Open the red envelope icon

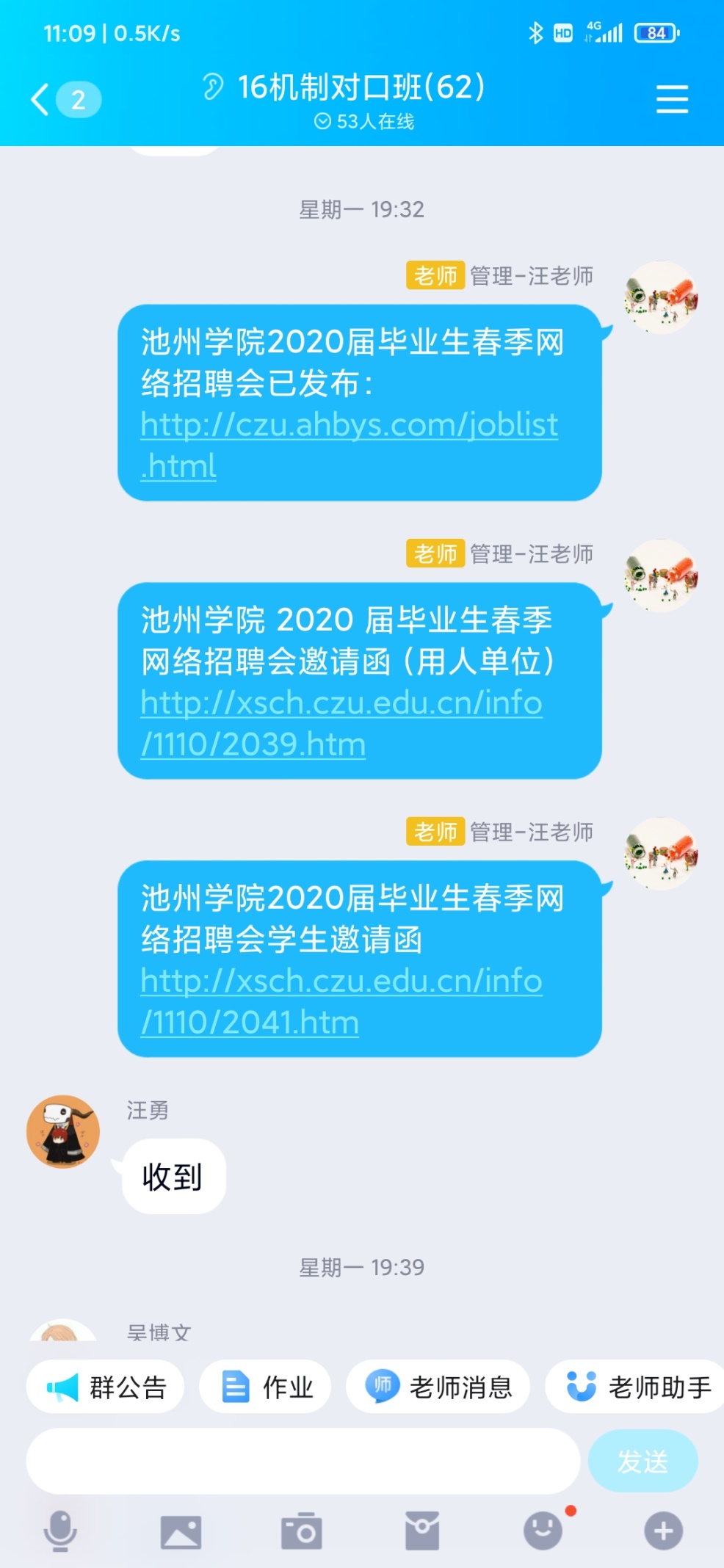click(x=422, y=1531)
